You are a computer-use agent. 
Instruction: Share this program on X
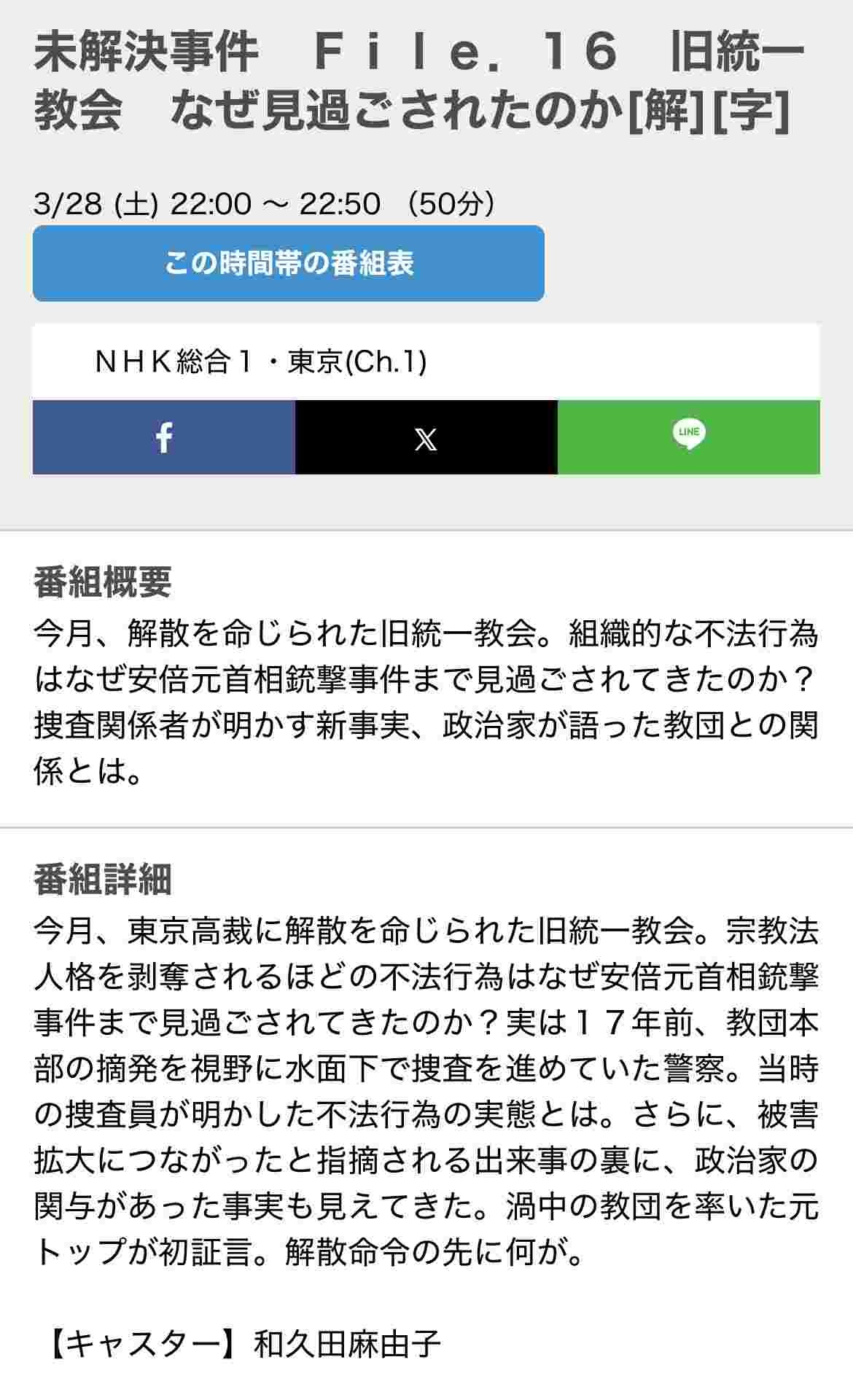[426, 437]
